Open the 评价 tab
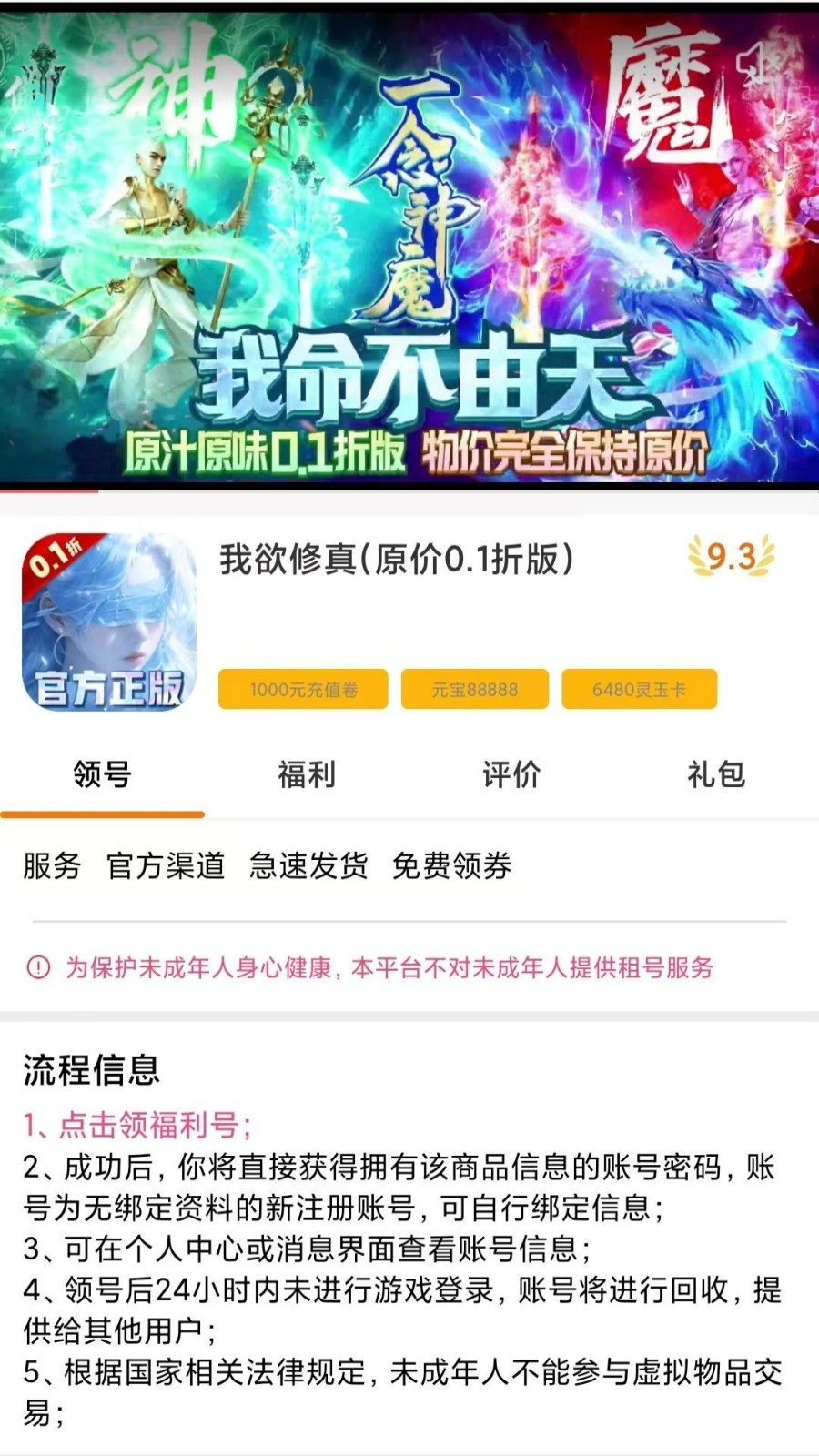 [x=511, y=775]
